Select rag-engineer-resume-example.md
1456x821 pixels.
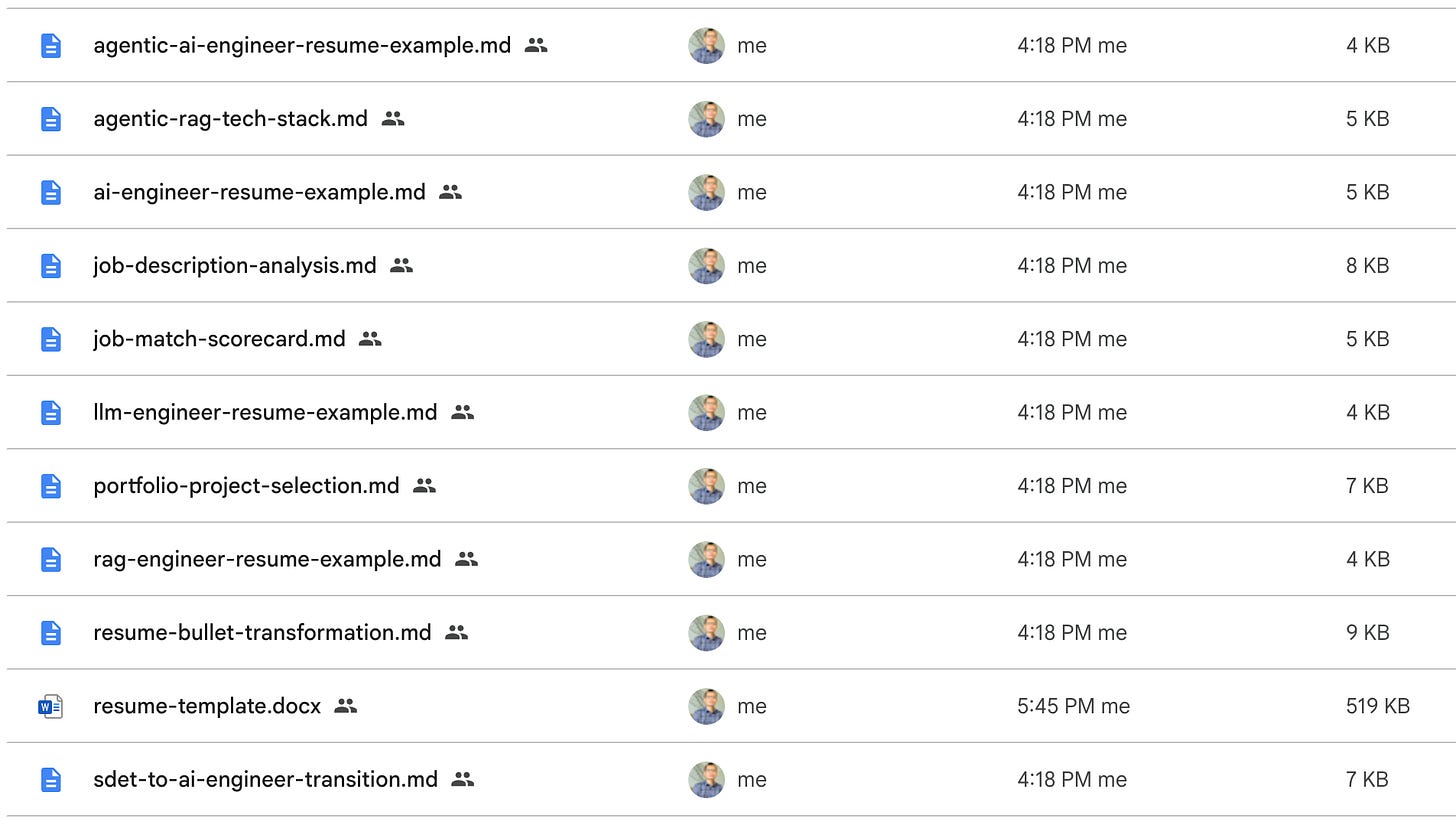(x=267, y=559)
